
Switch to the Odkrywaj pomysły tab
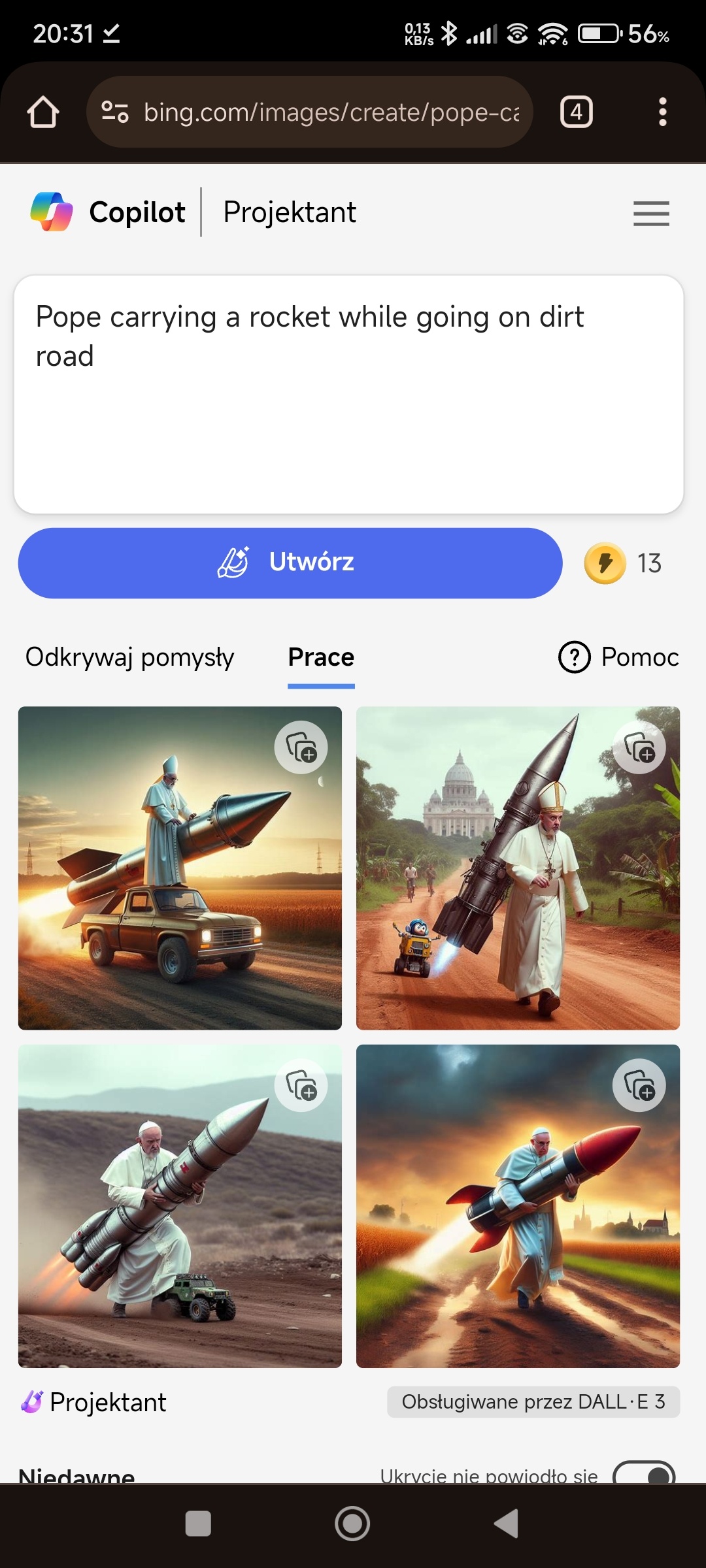[129, 657]
